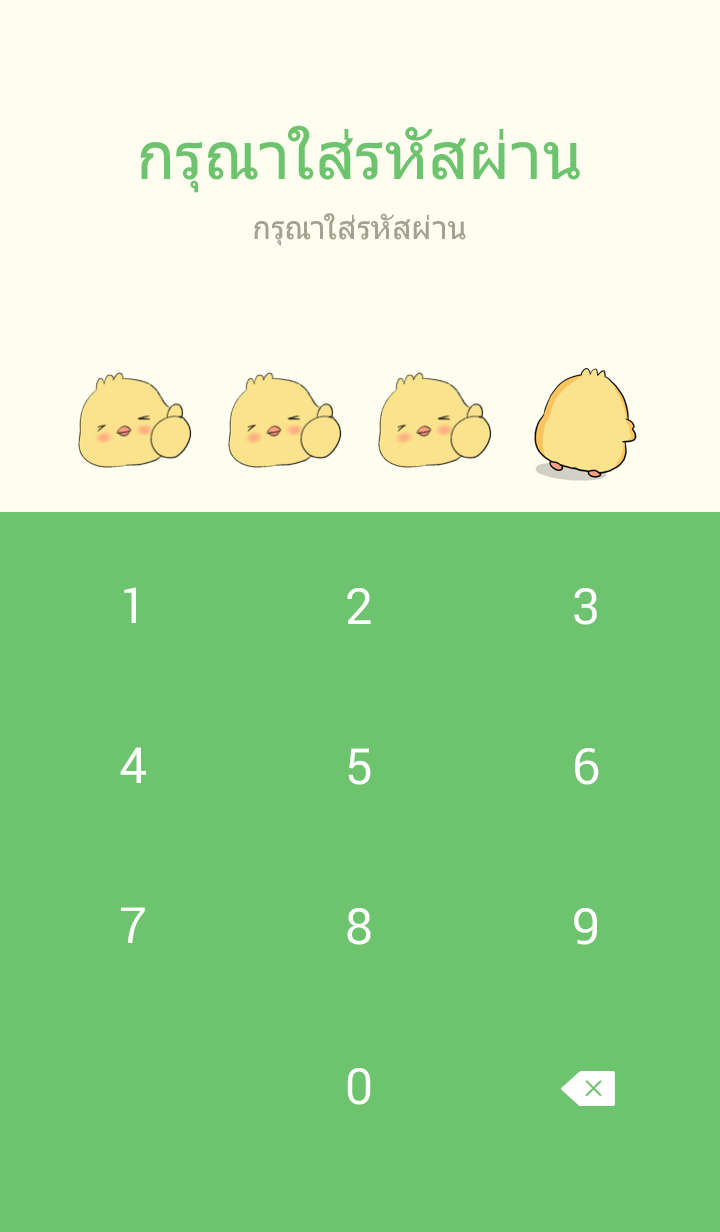Tap the number 4 key
Viewport: 720px width, 1232px height.
pyautogui.click(x=132, y=767)
